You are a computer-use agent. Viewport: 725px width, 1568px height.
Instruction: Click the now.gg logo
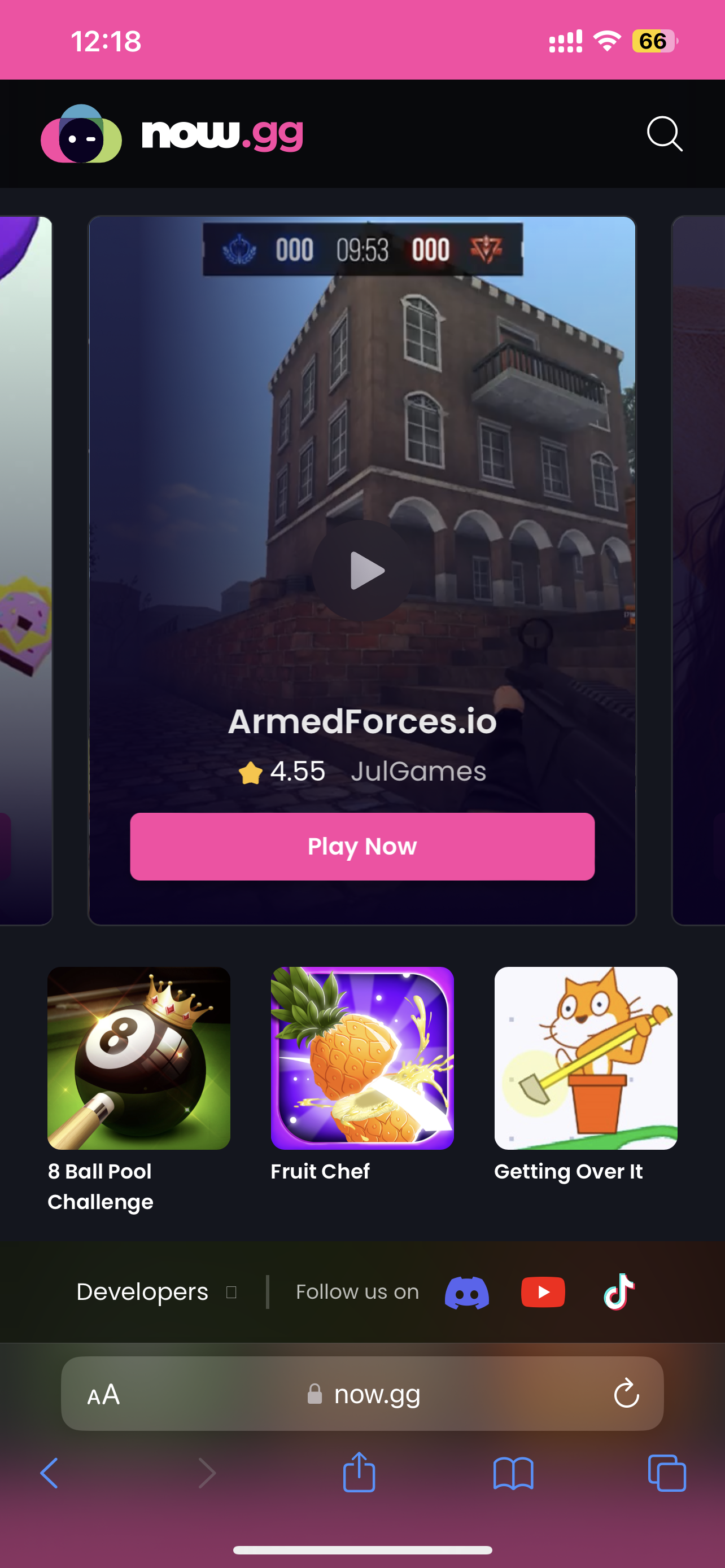point(173,134)
